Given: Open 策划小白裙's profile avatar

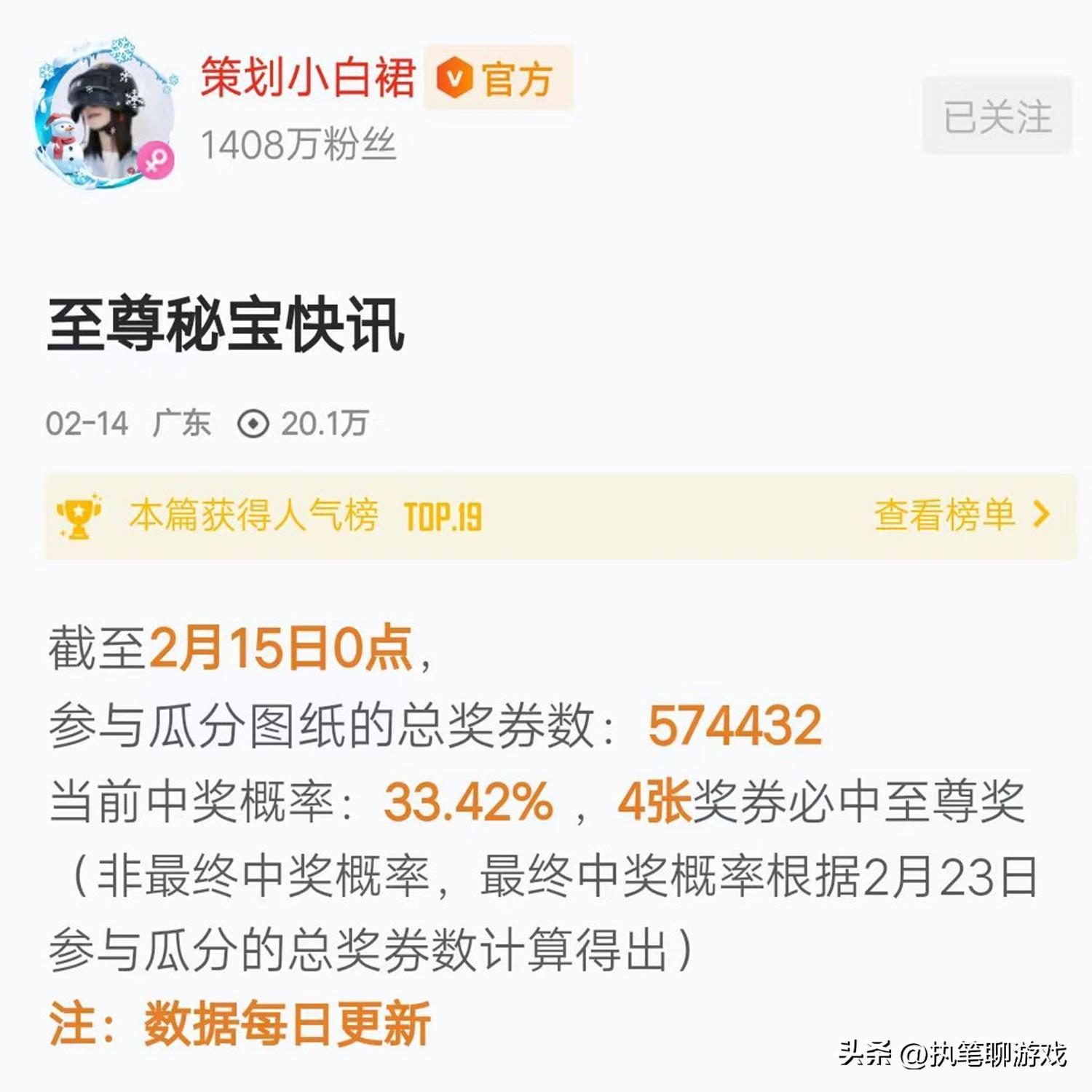Looking at the screenshot, I should pos(106,114).
